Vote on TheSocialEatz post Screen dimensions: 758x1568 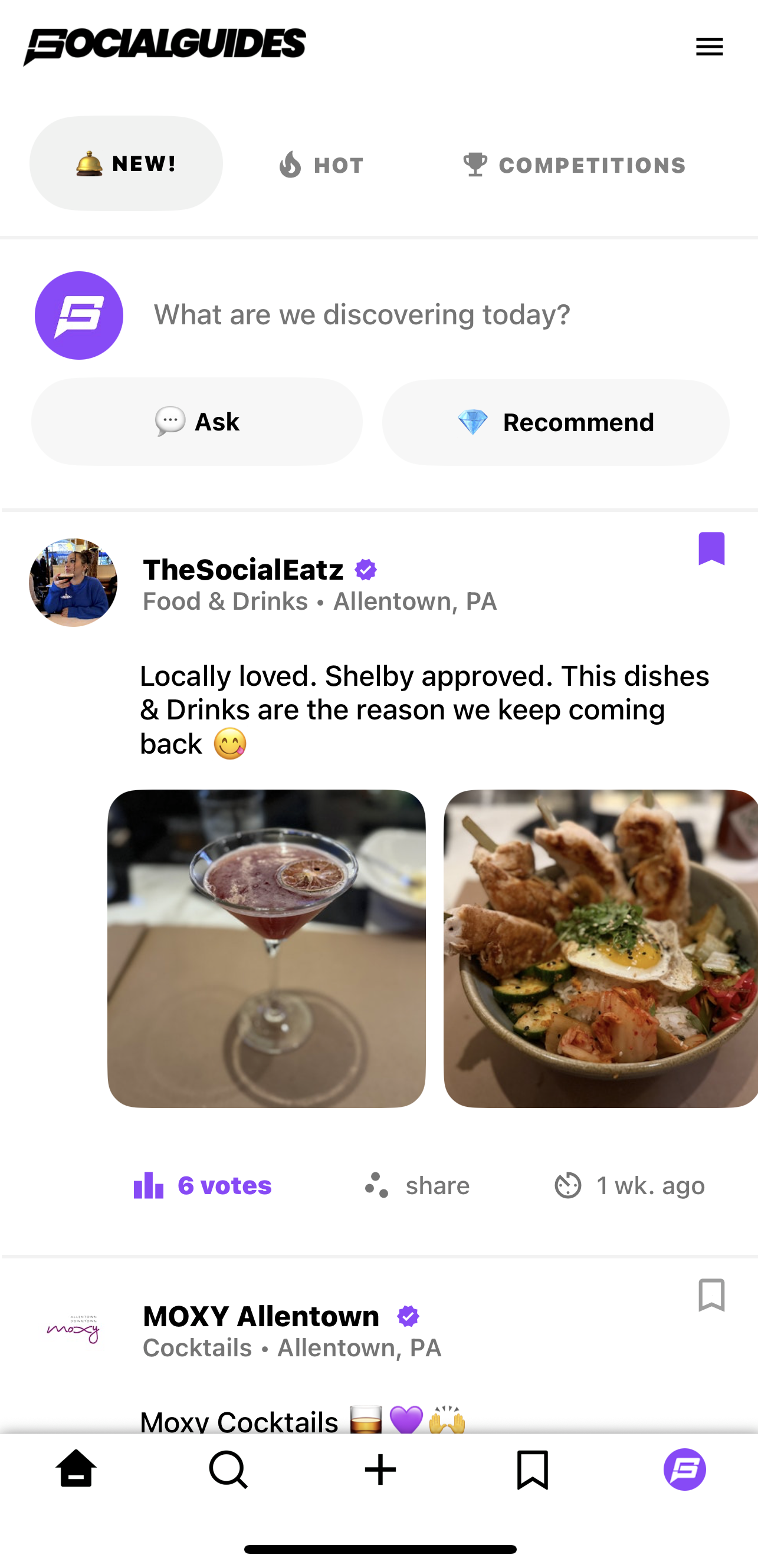coord(203,1186)
